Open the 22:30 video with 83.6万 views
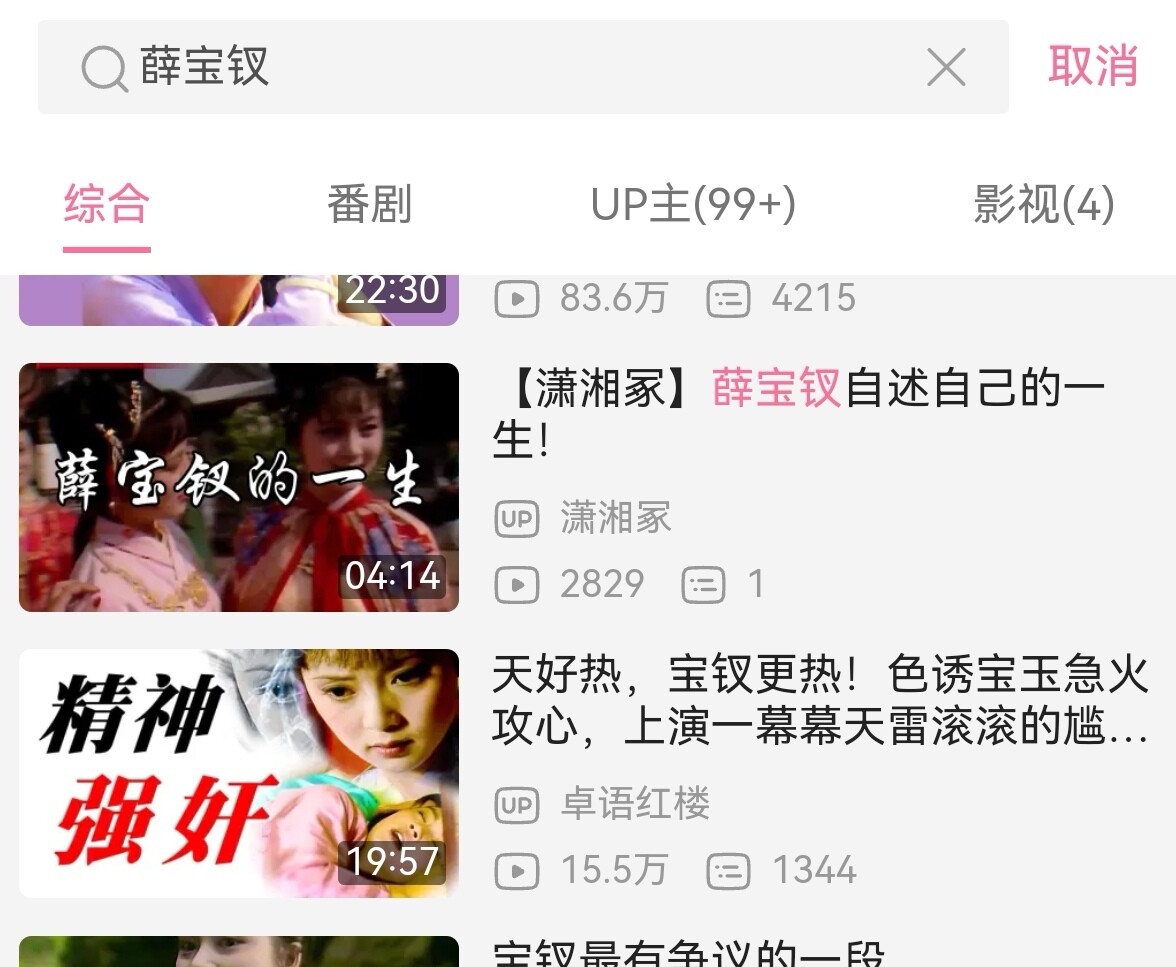Image resolution: width=1176 pixels, height=967 pixels. [x=238, y=299]
